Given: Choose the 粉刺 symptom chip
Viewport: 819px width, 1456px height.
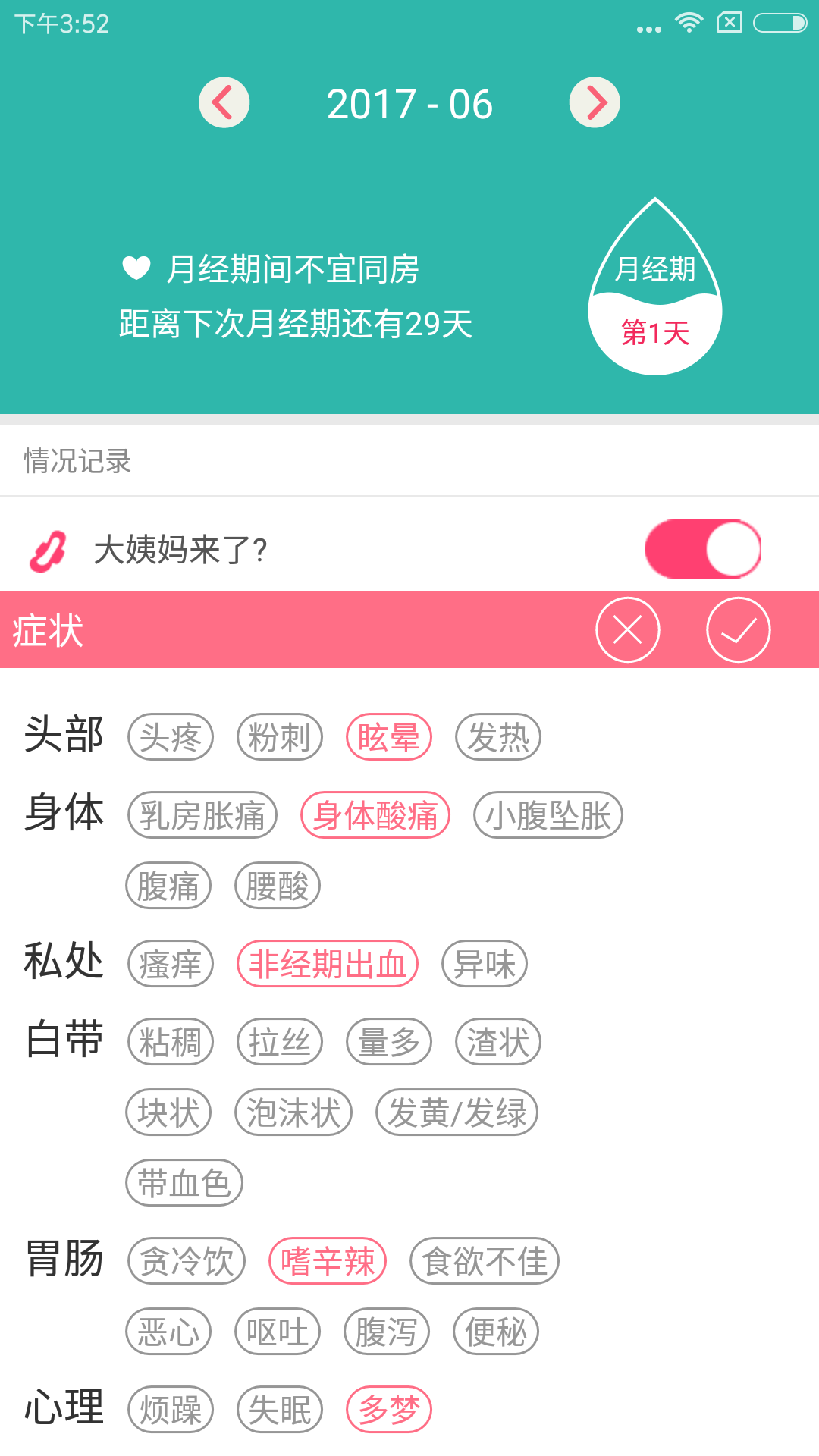Looking at the screenshot, I should [x=280, y=737].
